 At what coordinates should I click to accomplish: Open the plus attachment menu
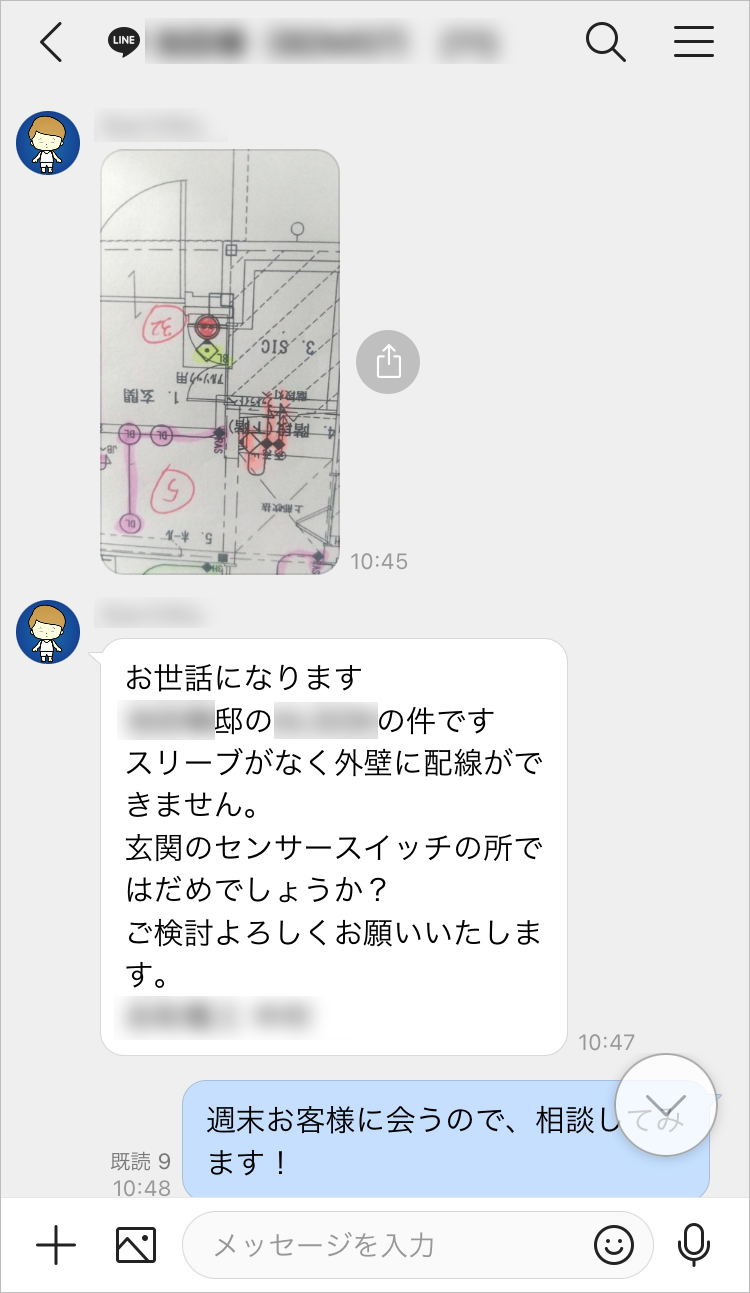click(x=56, y=1245)
